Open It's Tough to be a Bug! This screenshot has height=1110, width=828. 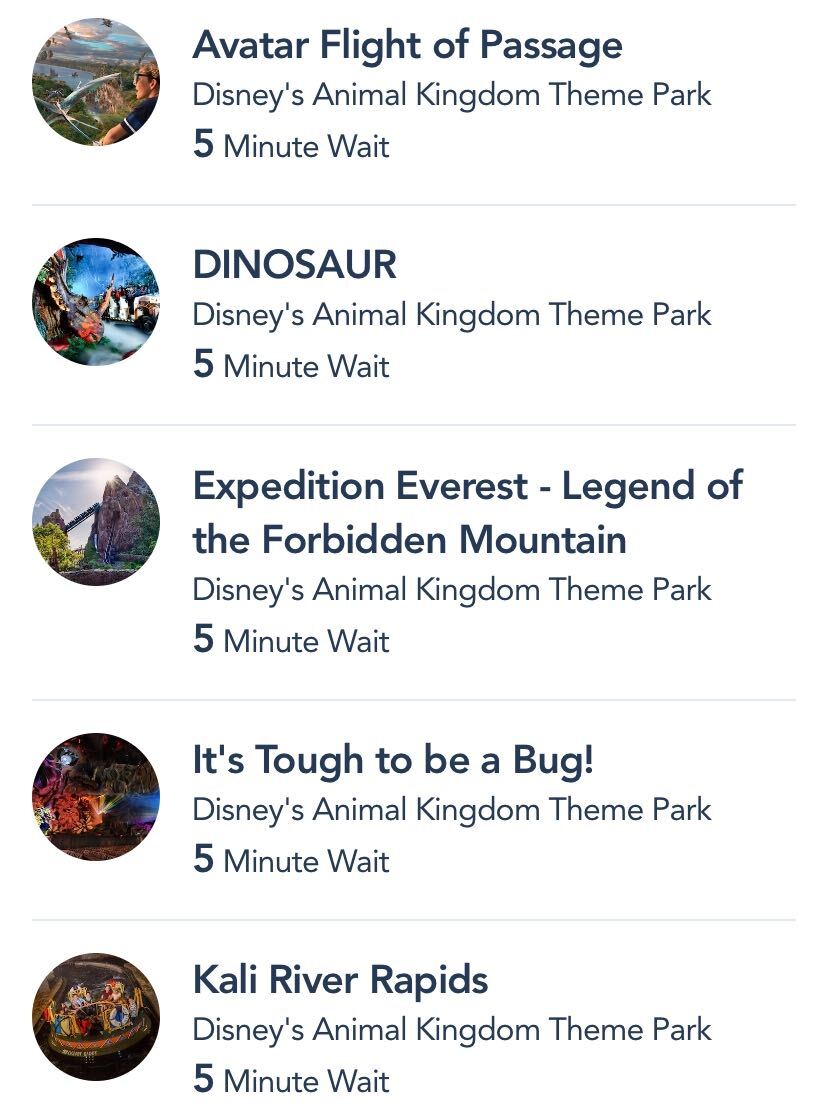pyautogui.click(x=393, y=761)
